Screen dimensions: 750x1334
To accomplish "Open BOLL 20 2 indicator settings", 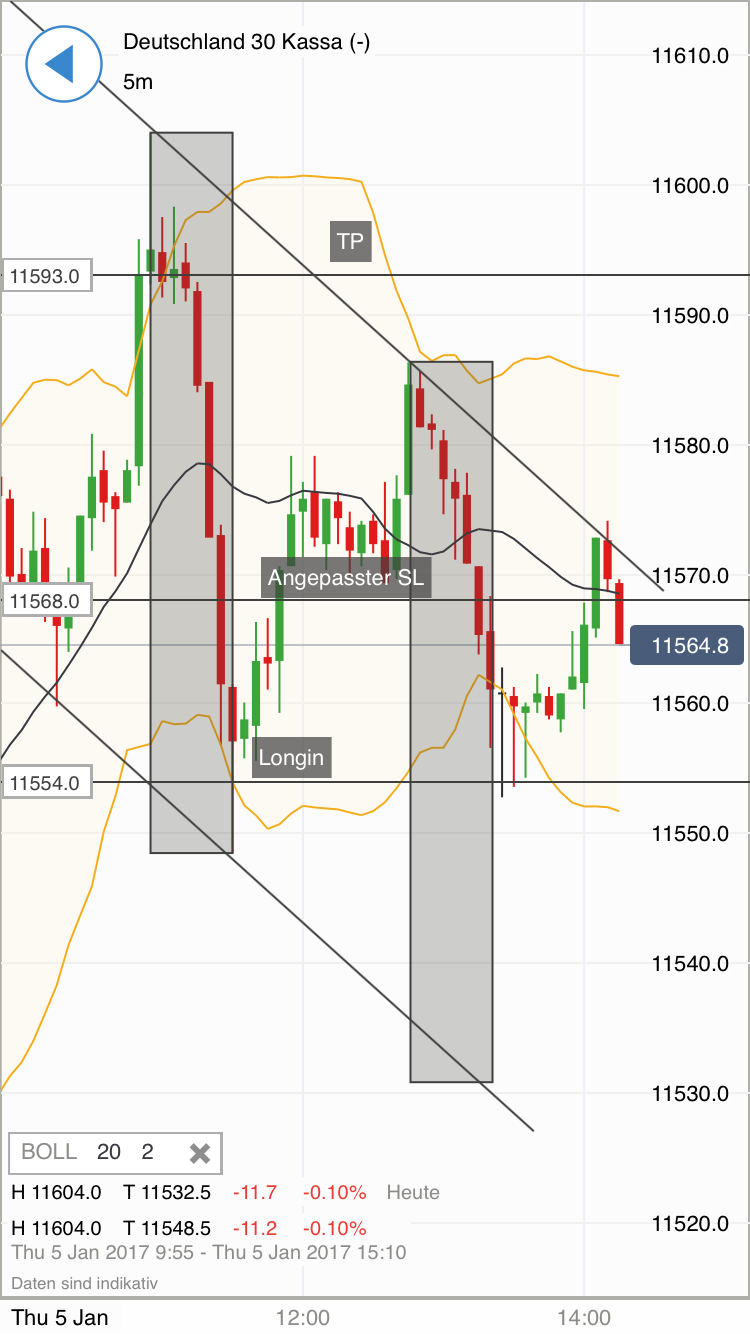I will 88,1152.
